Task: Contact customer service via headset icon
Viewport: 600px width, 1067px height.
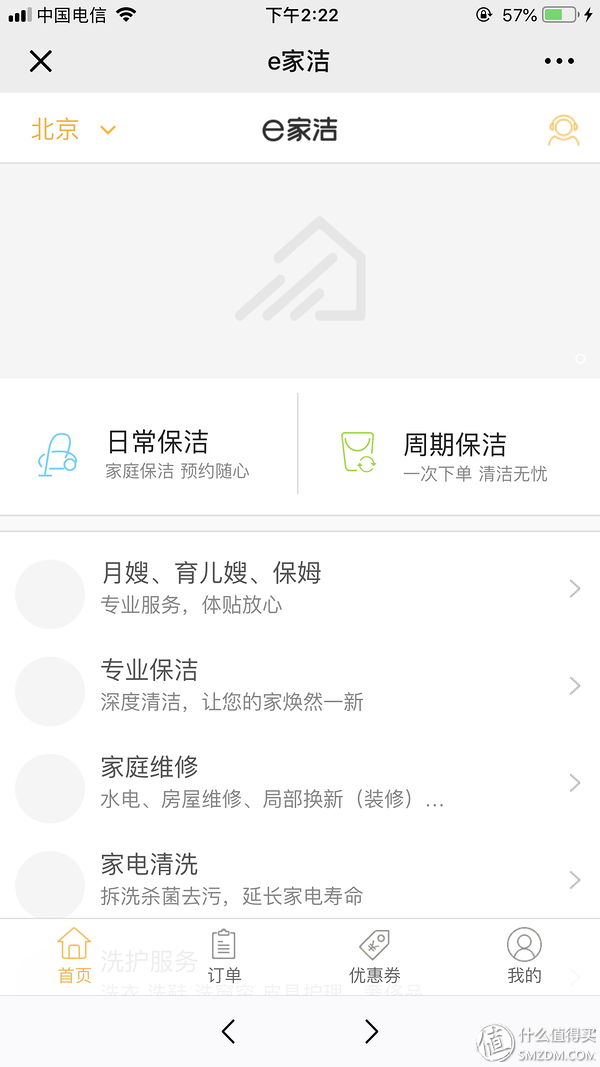Action: tap(563, 131)
